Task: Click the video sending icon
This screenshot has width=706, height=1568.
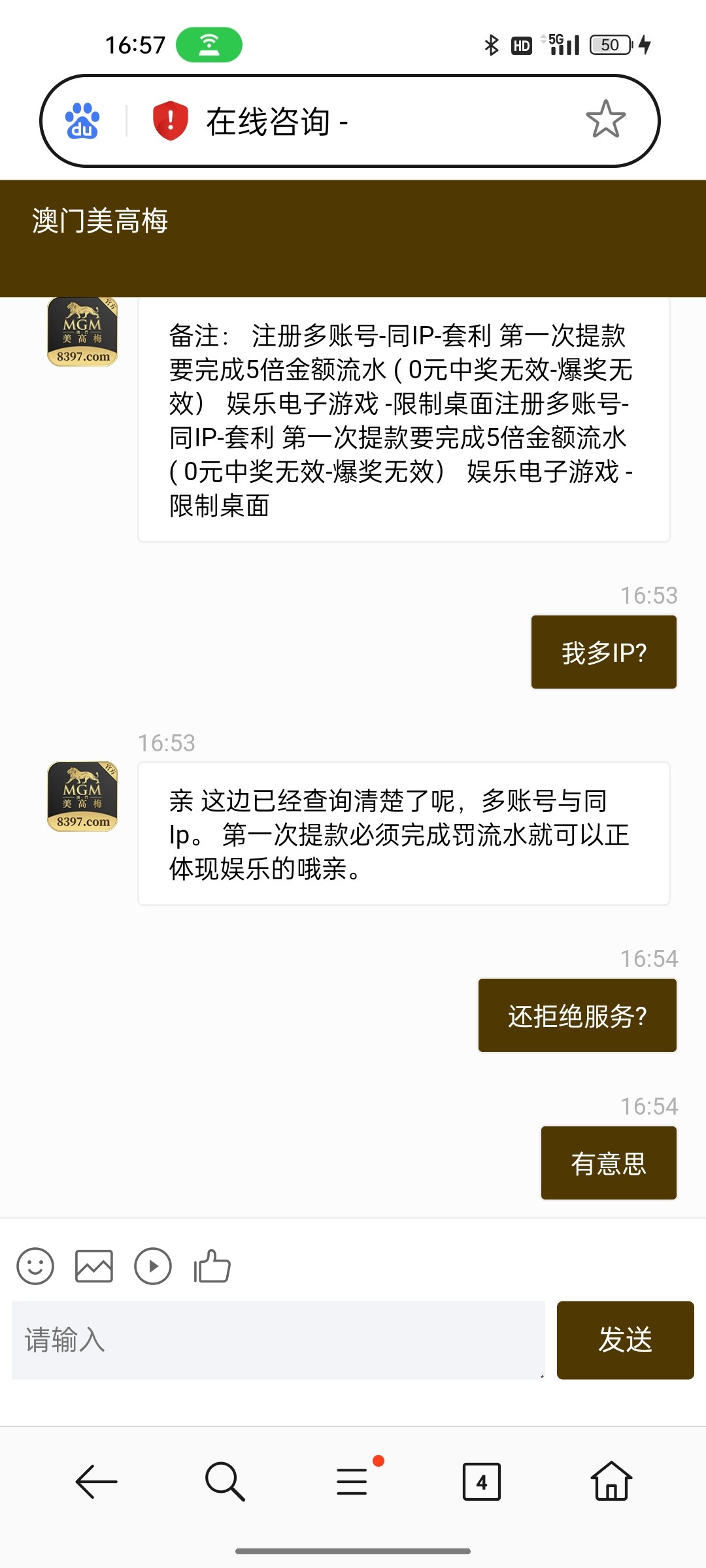Action: coord(152,1266)
